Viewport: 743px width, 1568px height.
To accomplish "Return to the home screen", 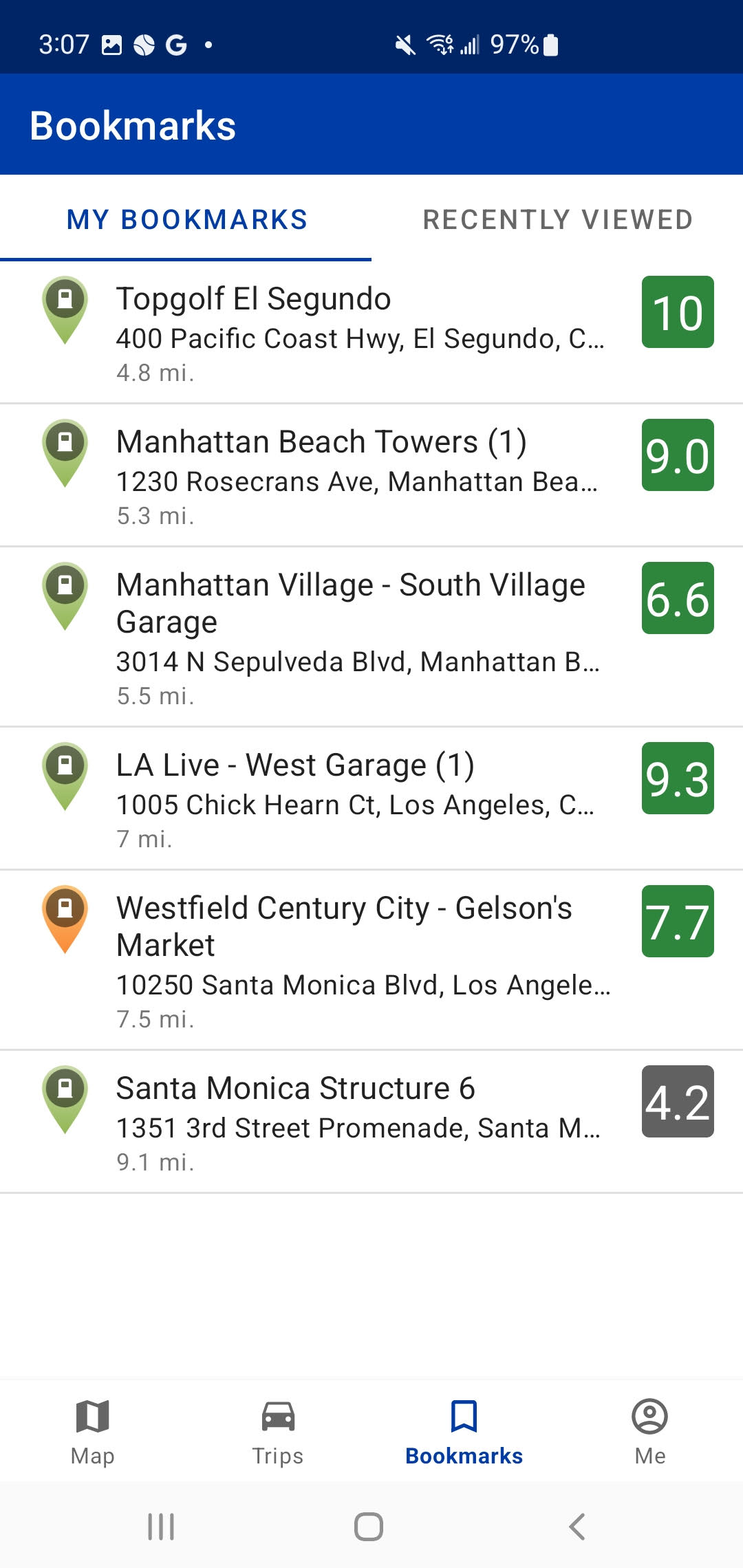I will coord(369,1527).
